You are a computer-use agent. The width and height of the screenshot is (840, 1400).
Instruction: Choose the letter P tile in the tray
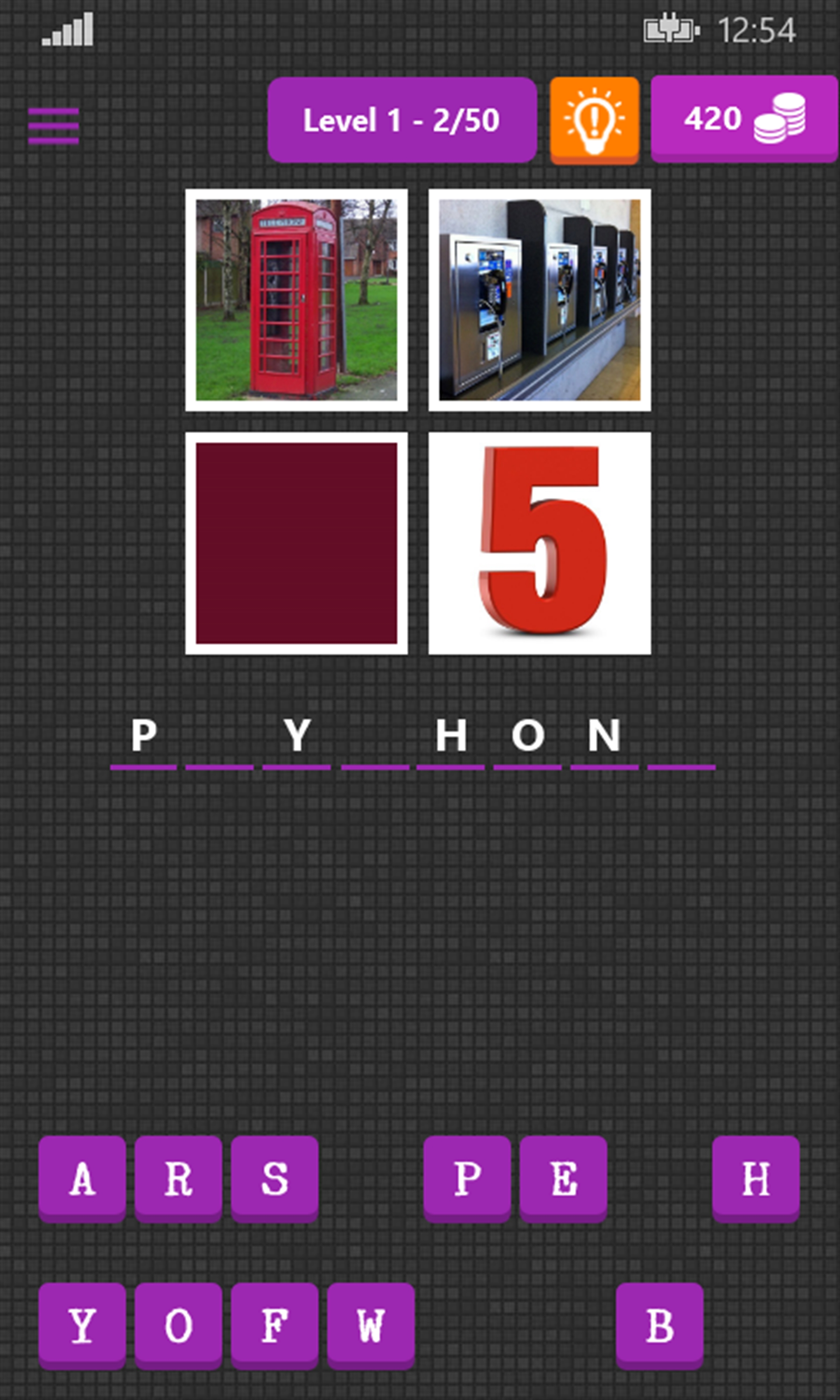[467, 1177]
